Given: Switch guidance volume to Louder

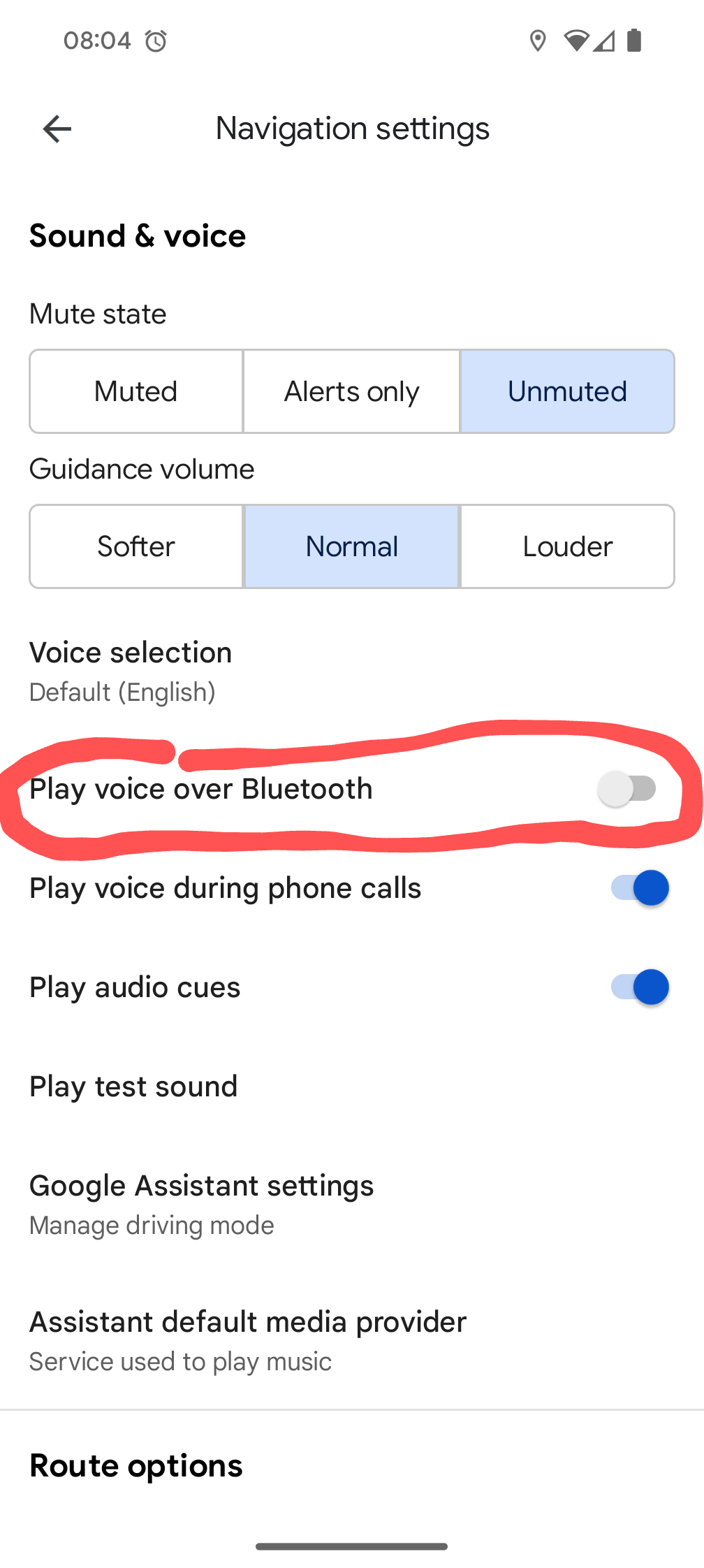Looking at the screenshot, I should (567, 546).
